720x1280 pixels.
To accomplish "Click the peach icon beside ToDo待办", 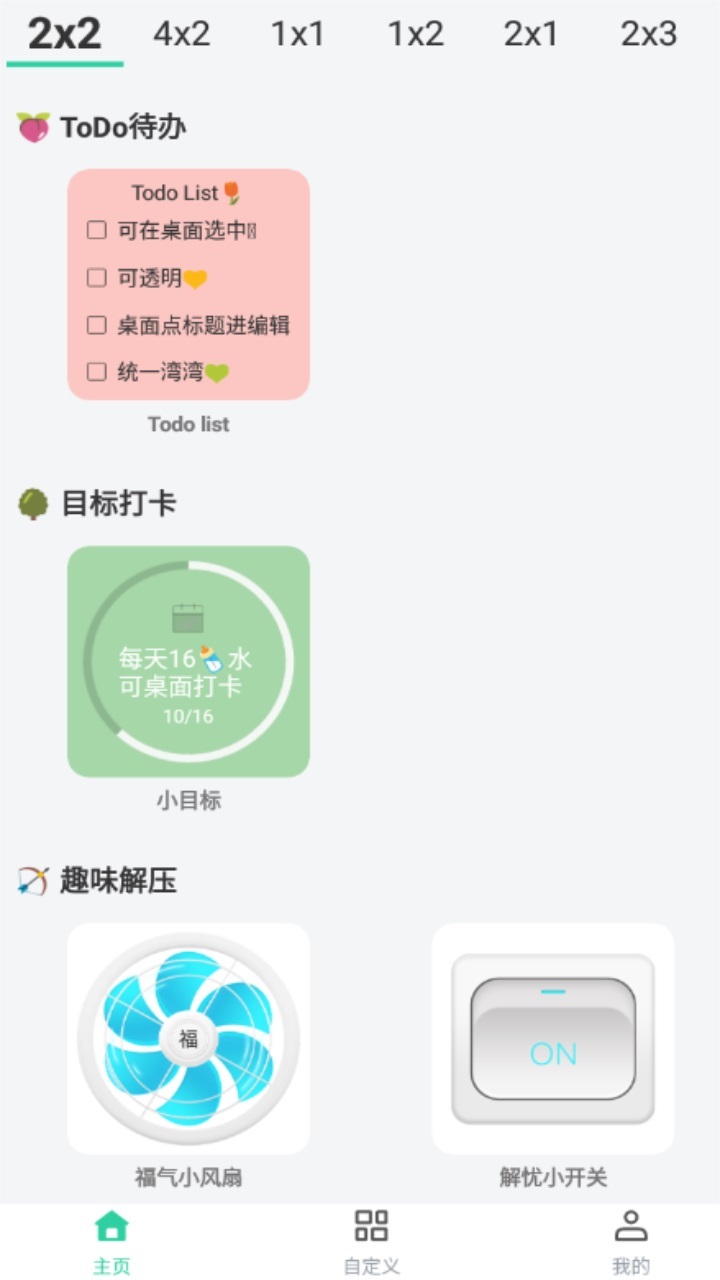I will coord(33,127).
